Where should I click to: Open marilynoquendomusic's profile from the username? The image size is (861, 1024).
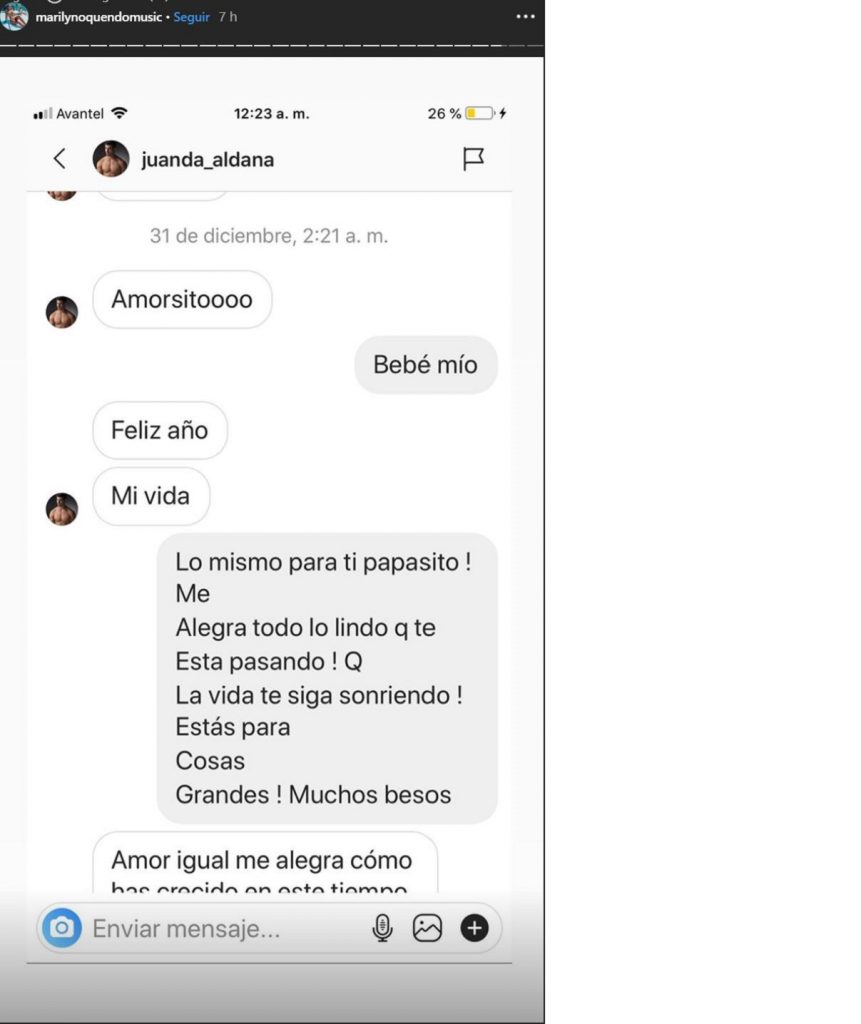tap(98, 17)
